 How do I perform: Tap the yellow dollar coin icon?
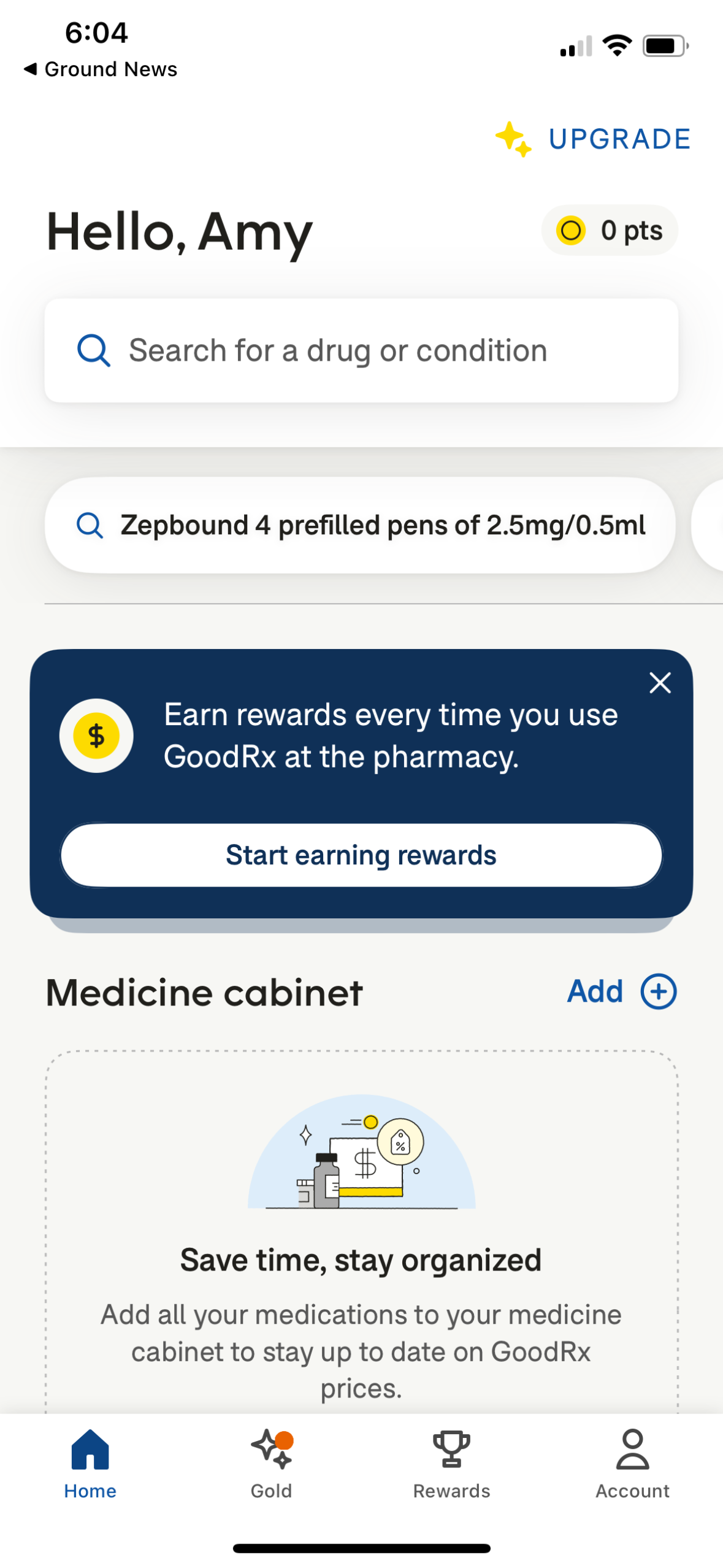click(x=96, y=736)
